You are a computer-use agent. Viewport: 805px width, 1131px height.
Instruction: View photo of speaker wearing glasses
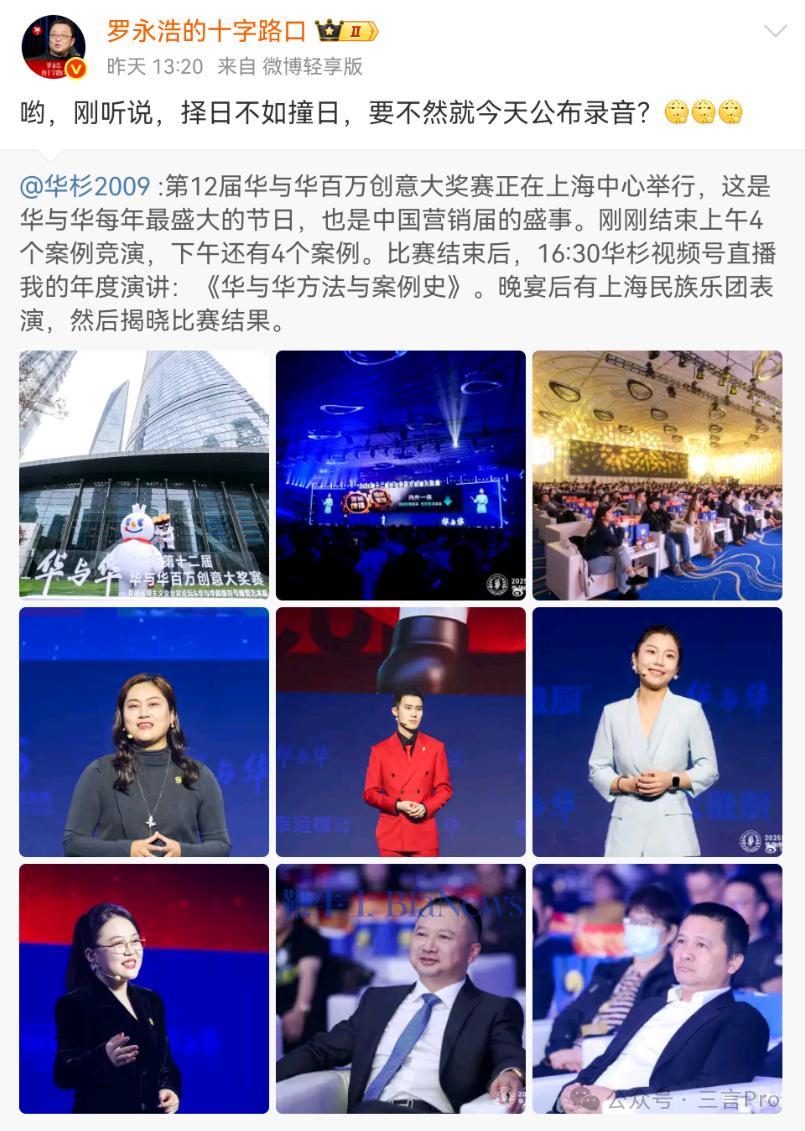(x=142, y=990)
